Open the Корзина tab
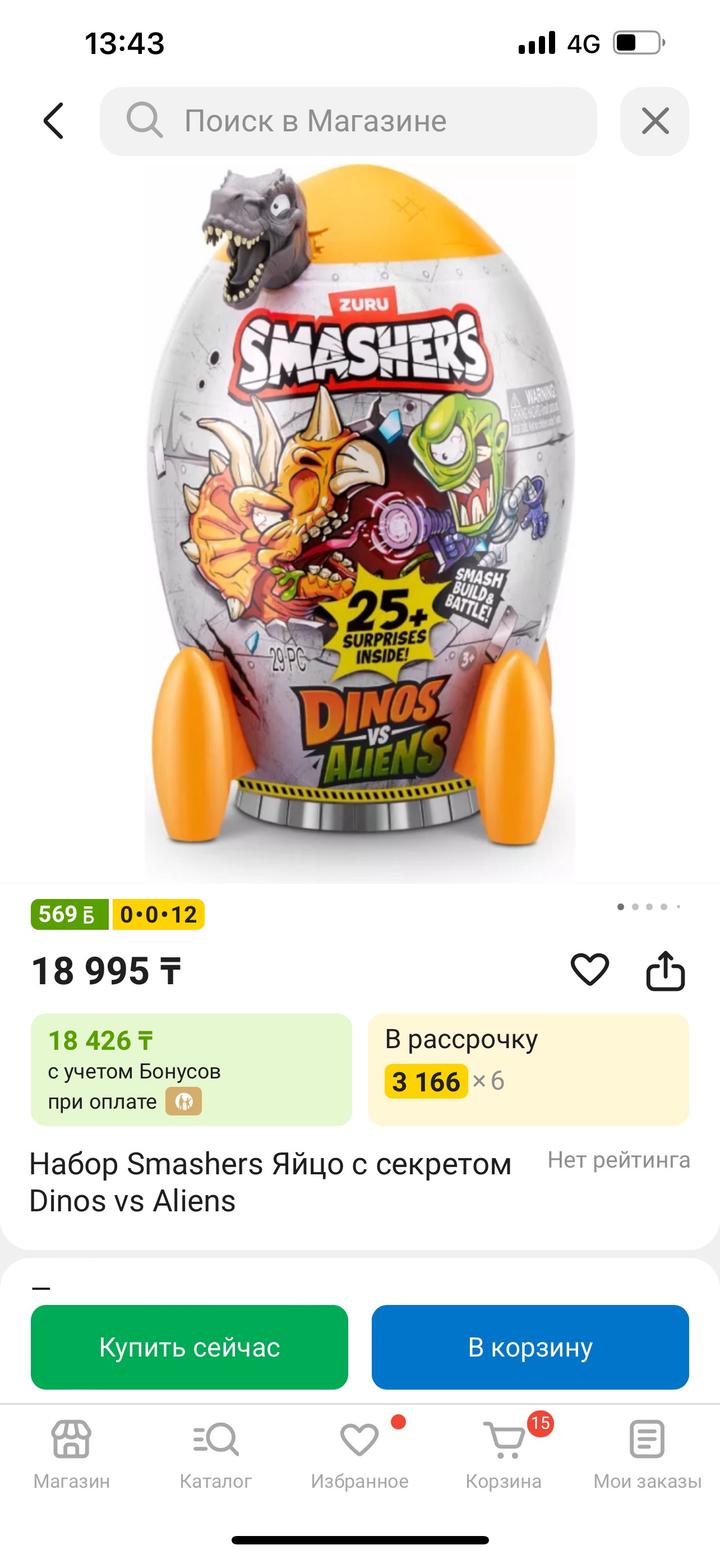Viewport: 720px width, 1558px height. coord(503,1455)
